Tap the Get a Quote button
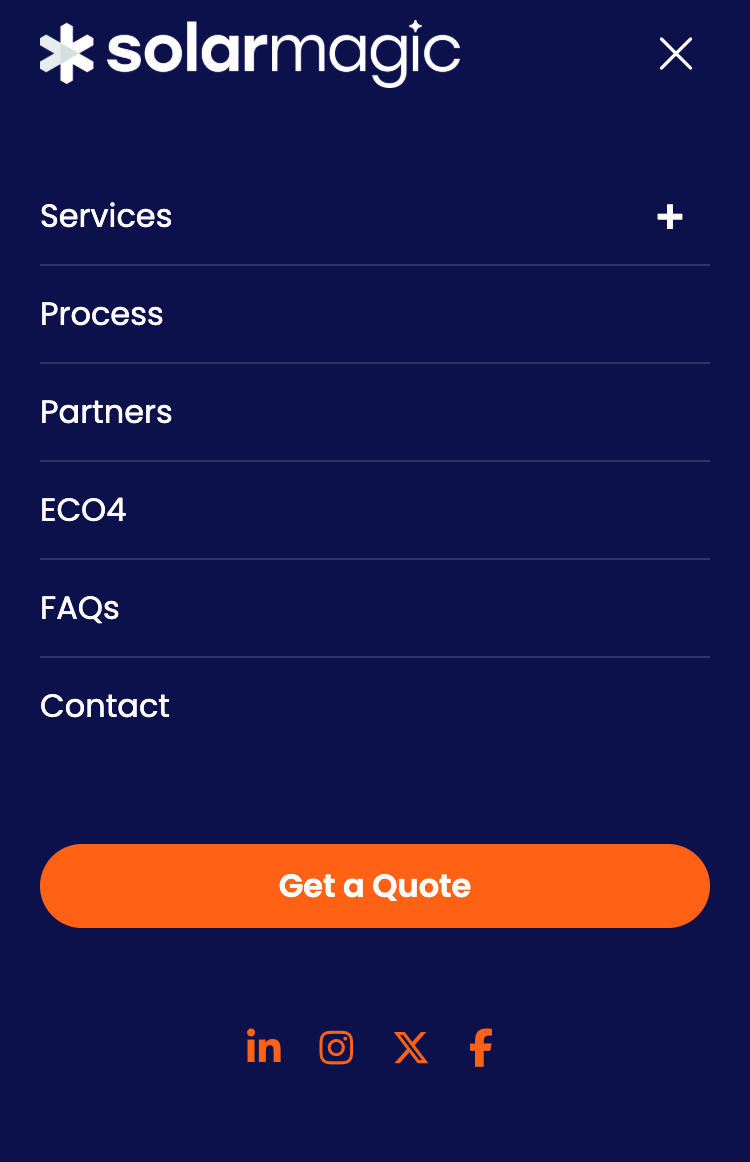This screenshot has width=750, height=1162. coord(375,886)
